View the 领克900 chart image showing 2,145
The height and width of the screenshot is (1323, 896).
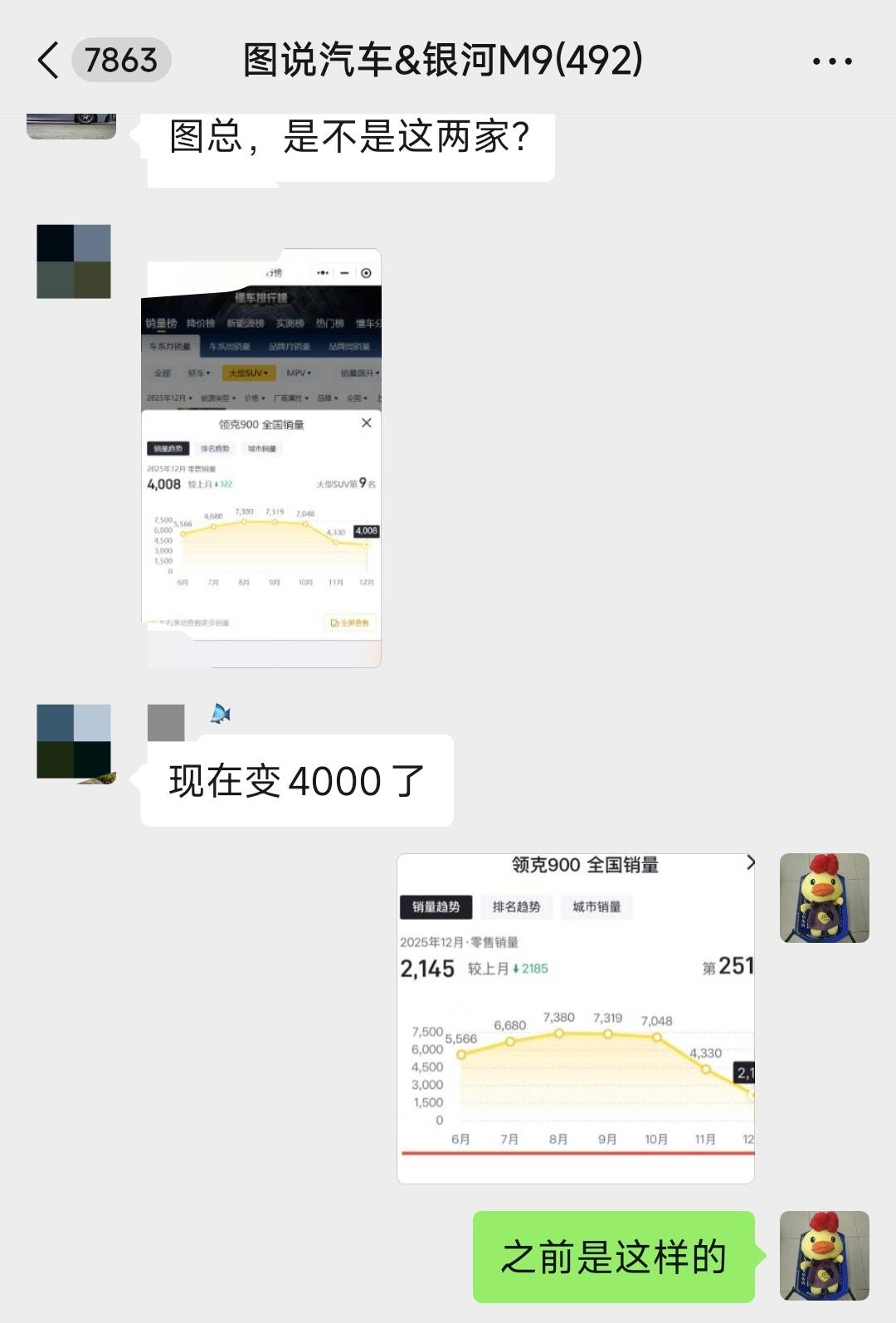(x=576, y=1018)
